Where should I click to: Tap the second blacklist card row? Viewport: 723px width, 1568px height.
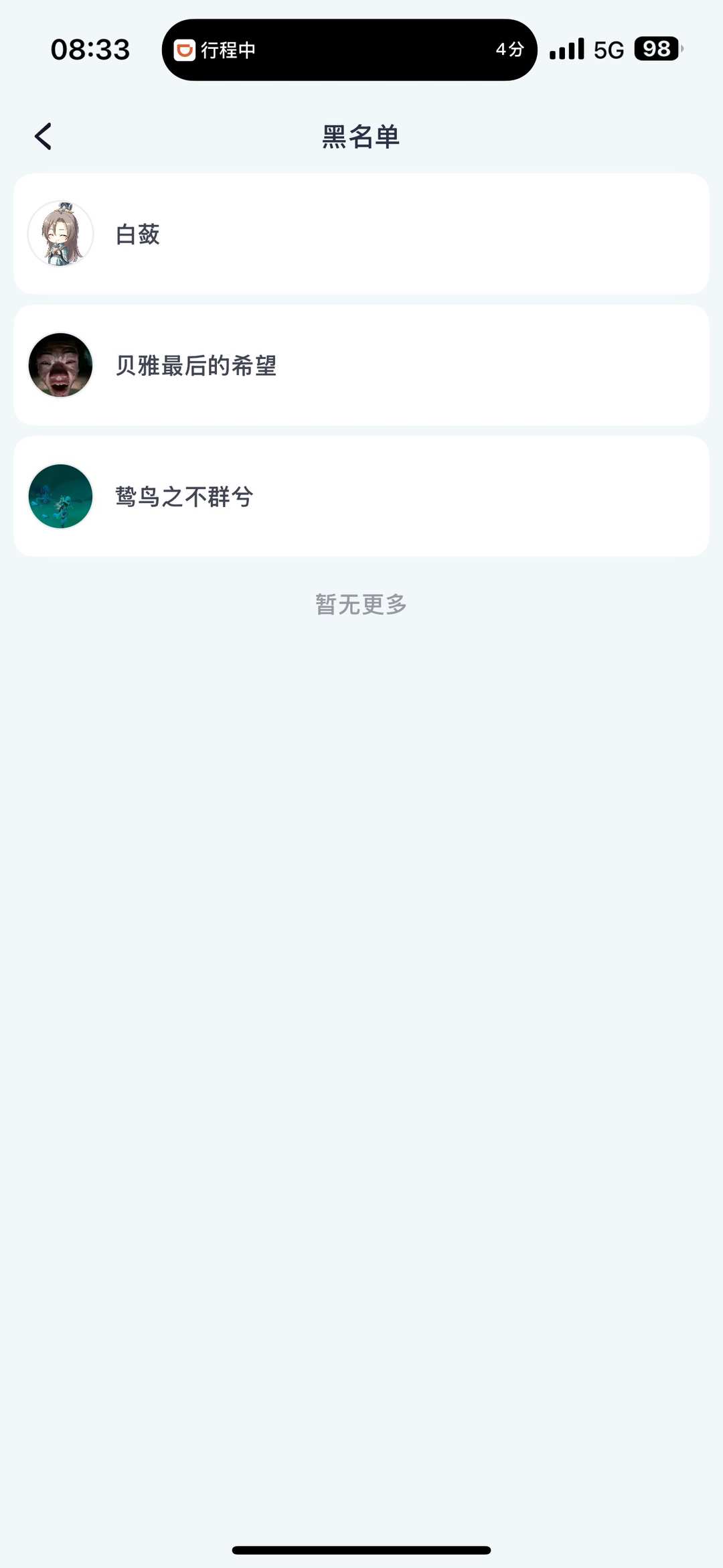361,366
